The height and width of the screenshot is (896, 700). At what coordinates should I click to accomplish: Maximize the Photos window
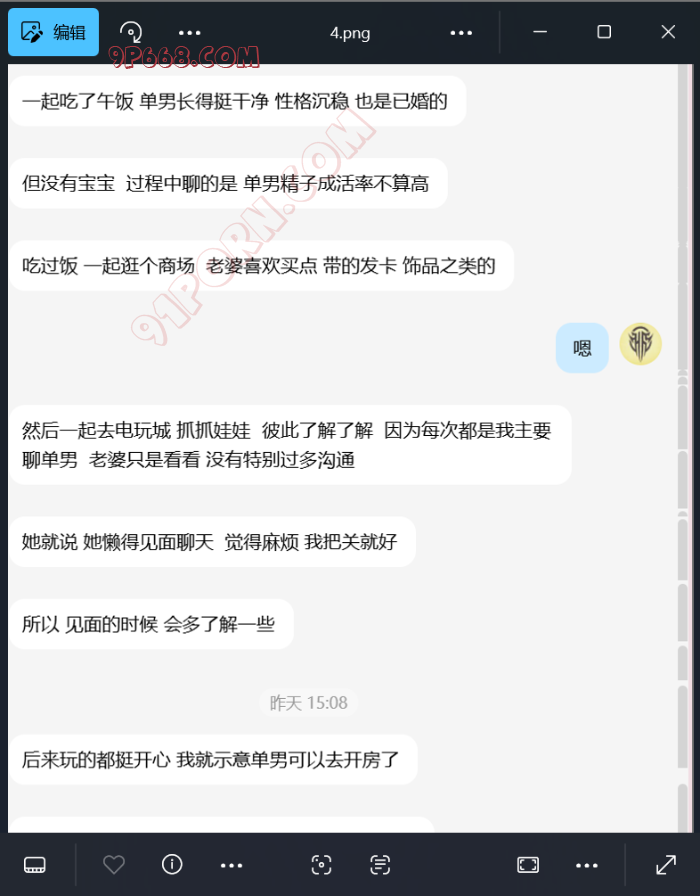(x=604, y=32)
